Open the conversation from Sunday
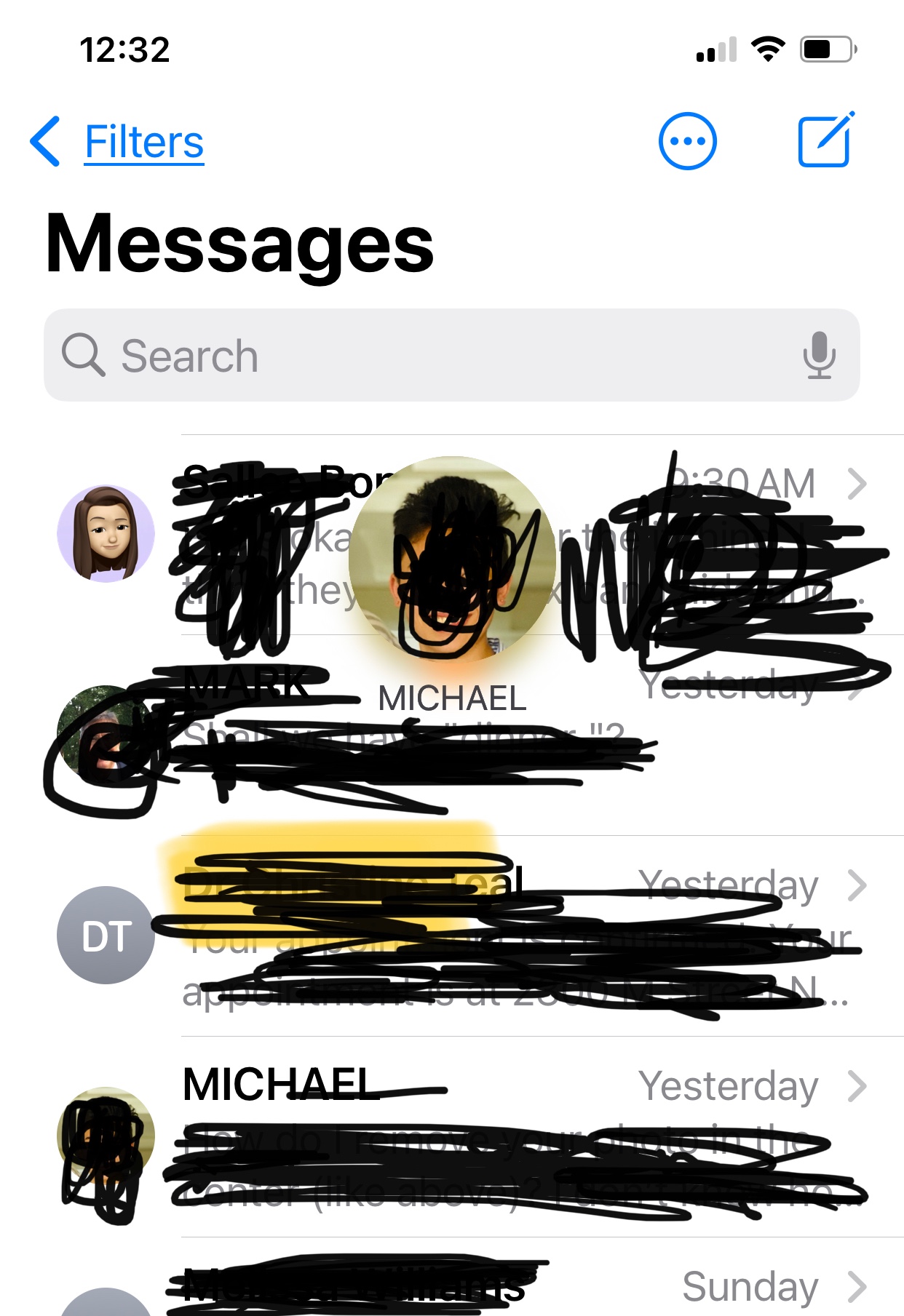This screenshot has width=904, height=1316. click(655, 1288)
